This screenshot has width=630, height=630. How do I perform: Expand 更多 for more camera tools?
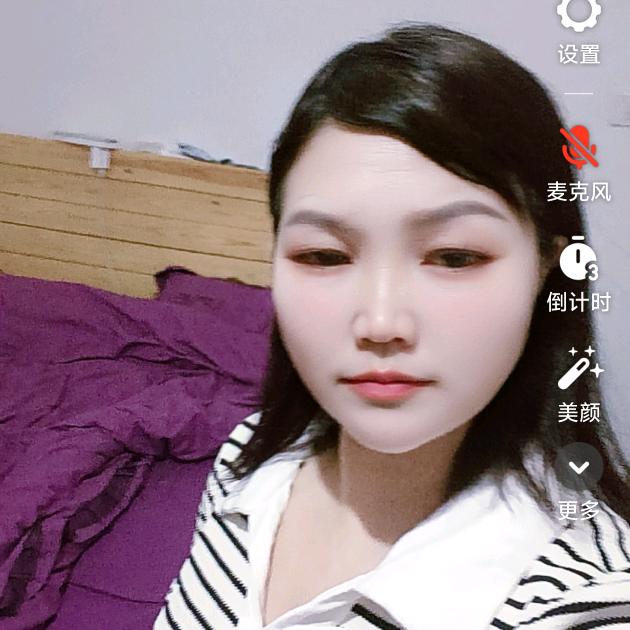click(x=579, y=467)
